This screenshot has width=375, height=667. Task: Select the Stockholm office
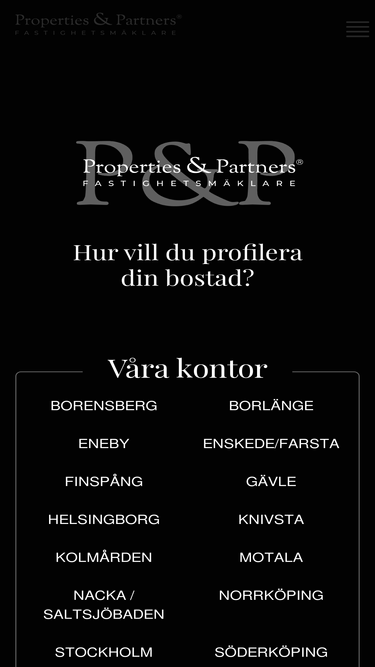tap(104, 652)
